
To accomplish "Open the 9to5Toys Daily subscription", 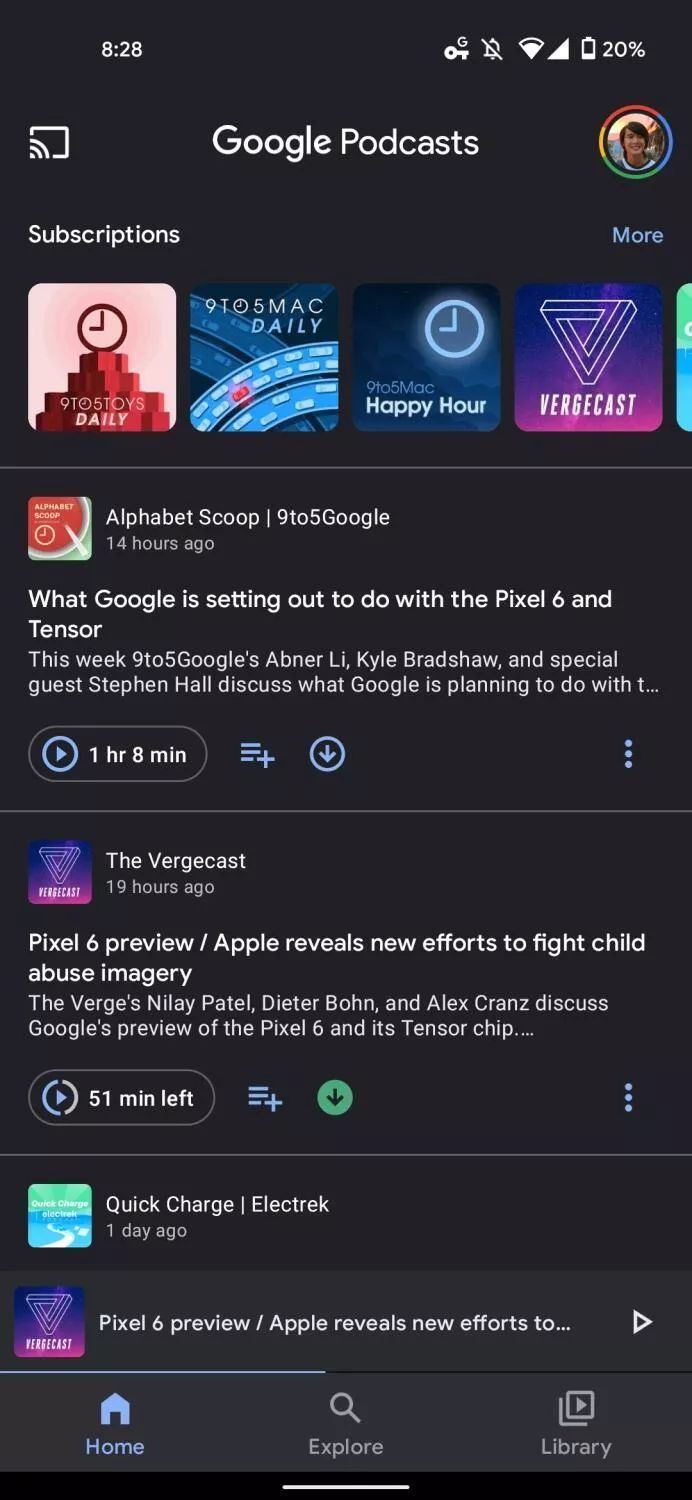I will click(x=102, y=357).
